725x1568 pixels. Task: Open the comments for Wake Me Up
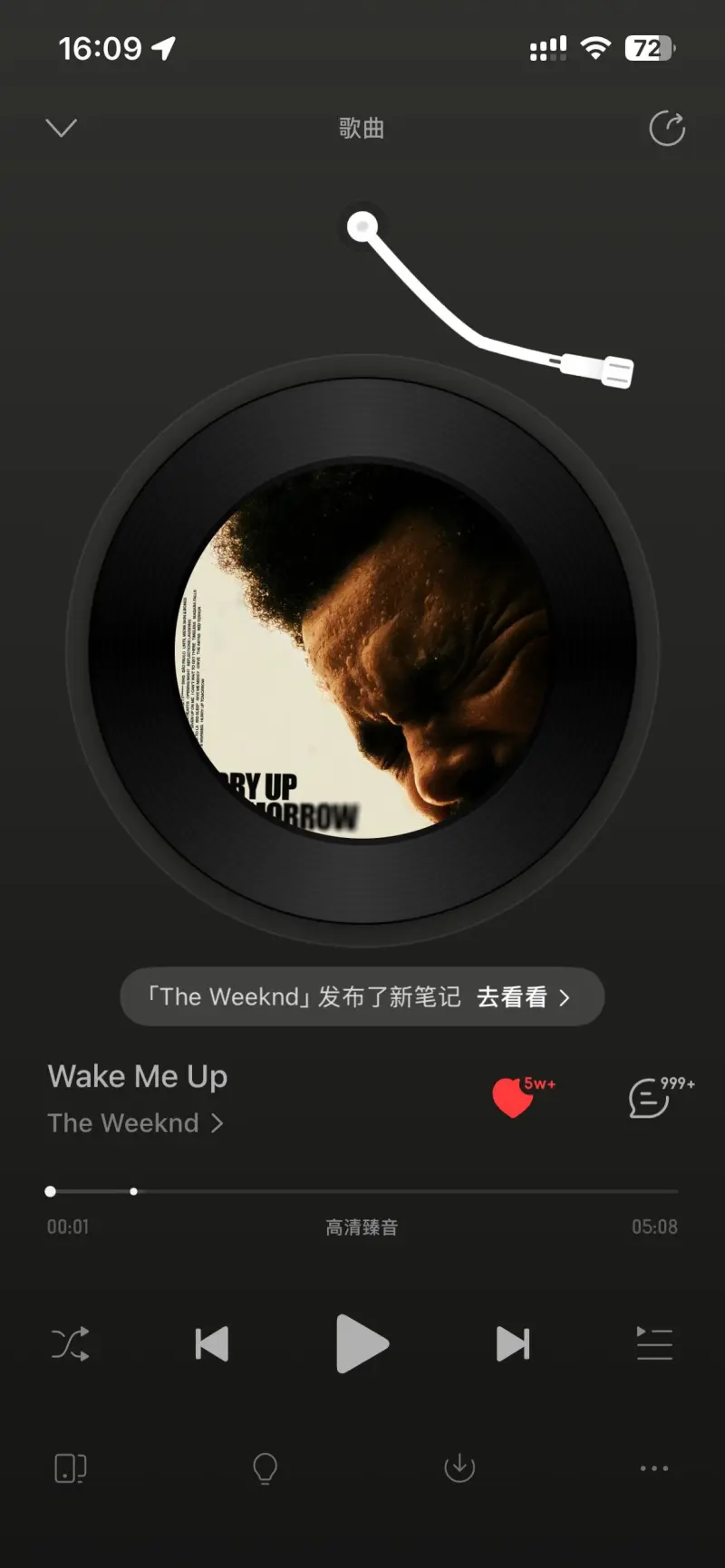(x=650, y=1098)
